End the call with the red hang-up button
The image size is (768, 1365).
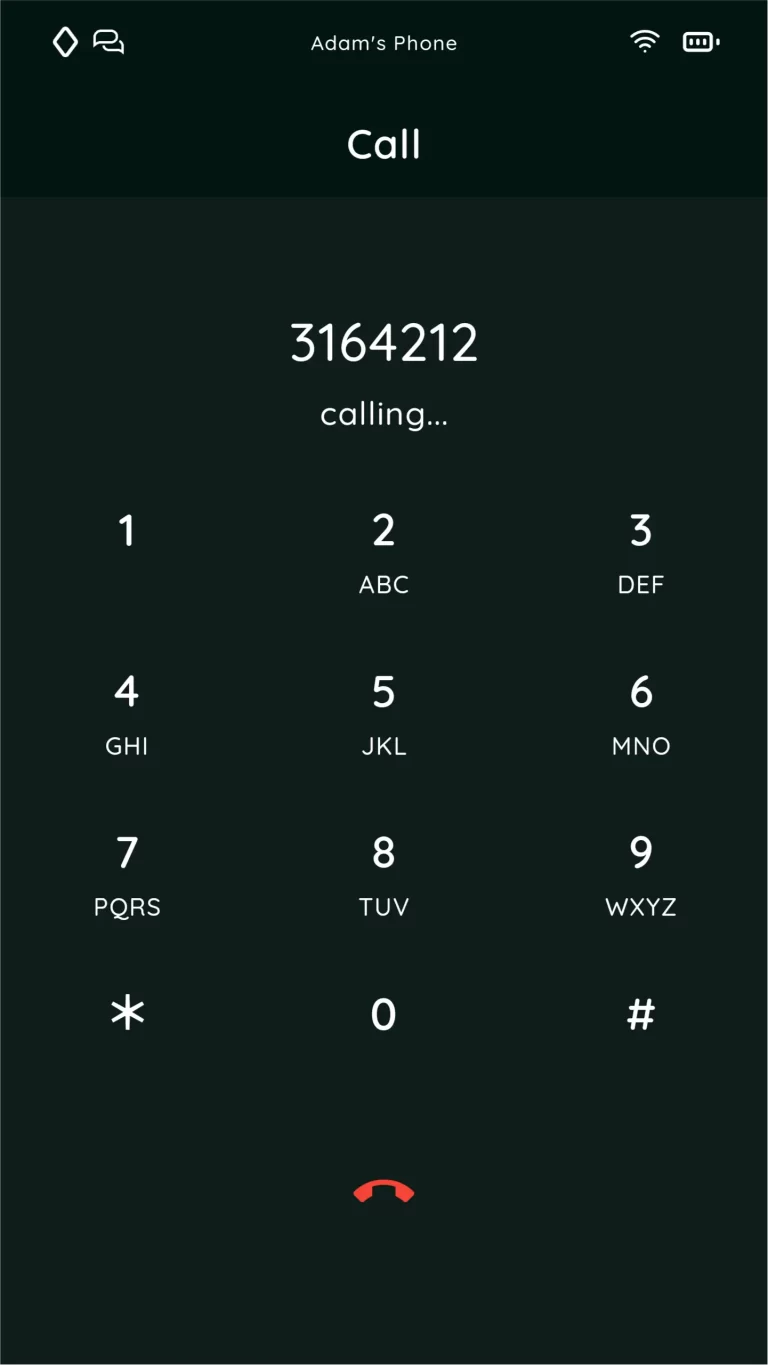[384, 1192]
